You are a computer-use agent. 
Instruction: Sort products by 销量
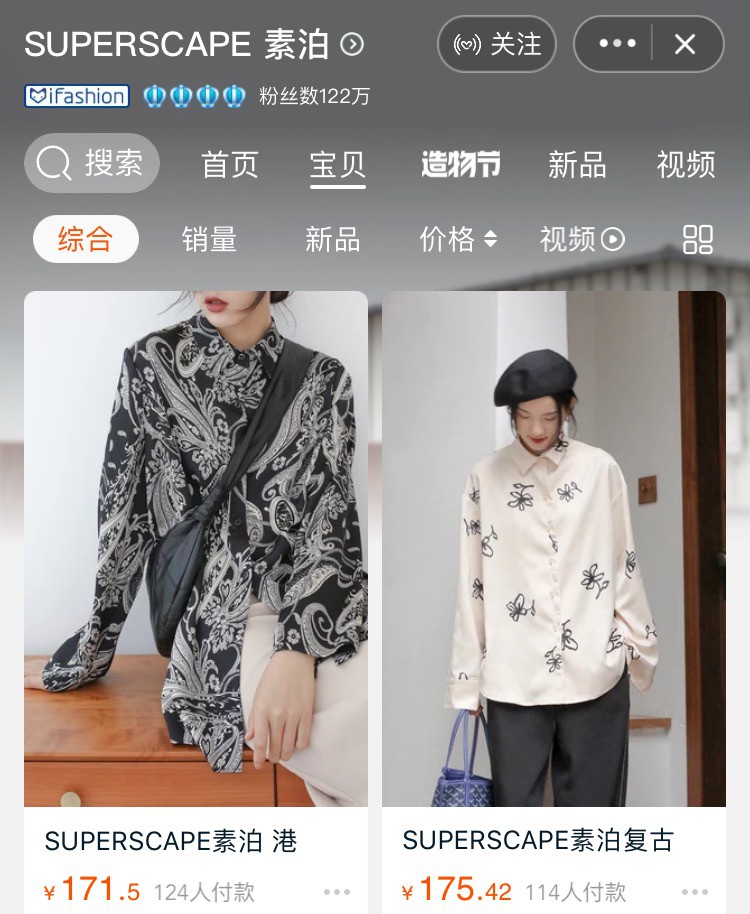tap(209, 239)
